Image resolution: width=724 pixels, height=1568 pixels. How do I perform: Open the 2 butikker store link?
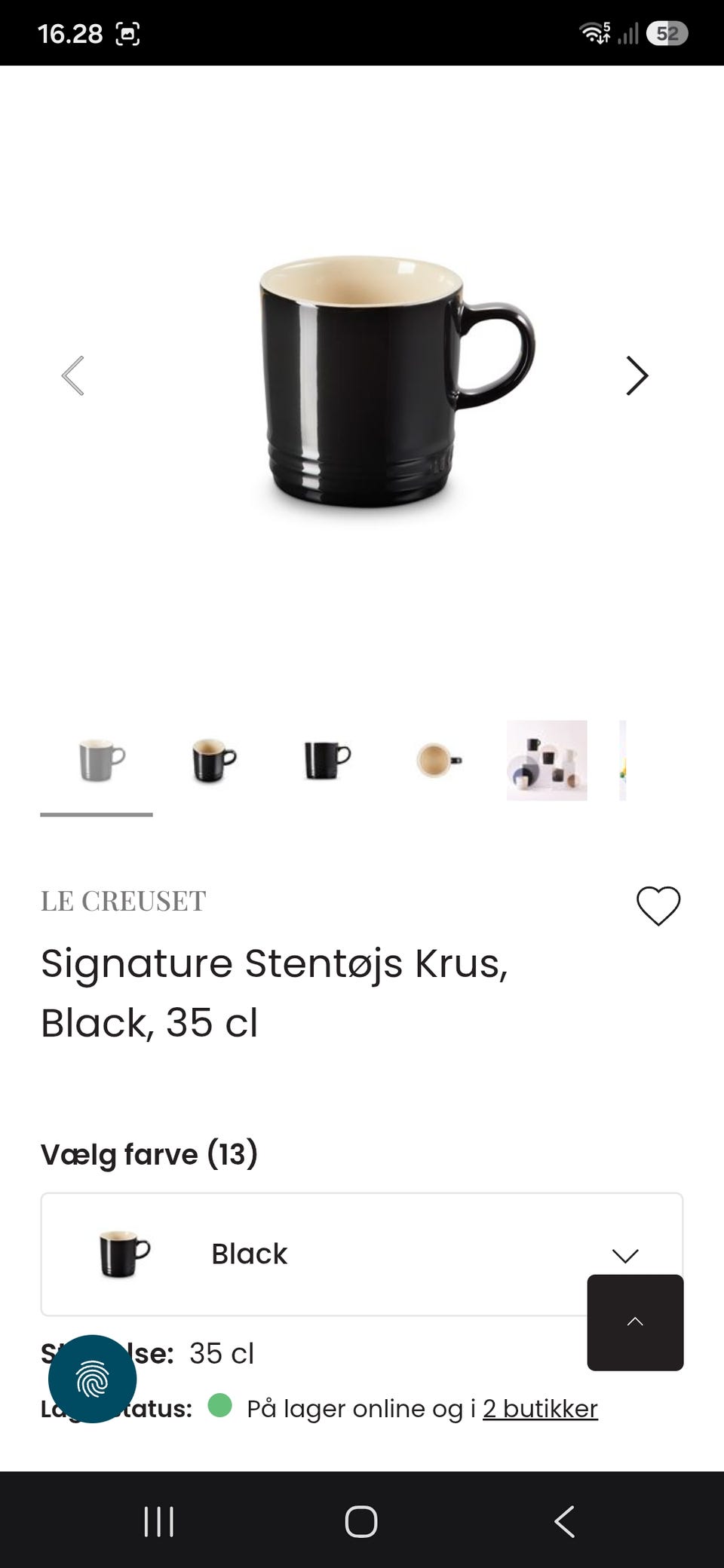(x=540, y=1408)
